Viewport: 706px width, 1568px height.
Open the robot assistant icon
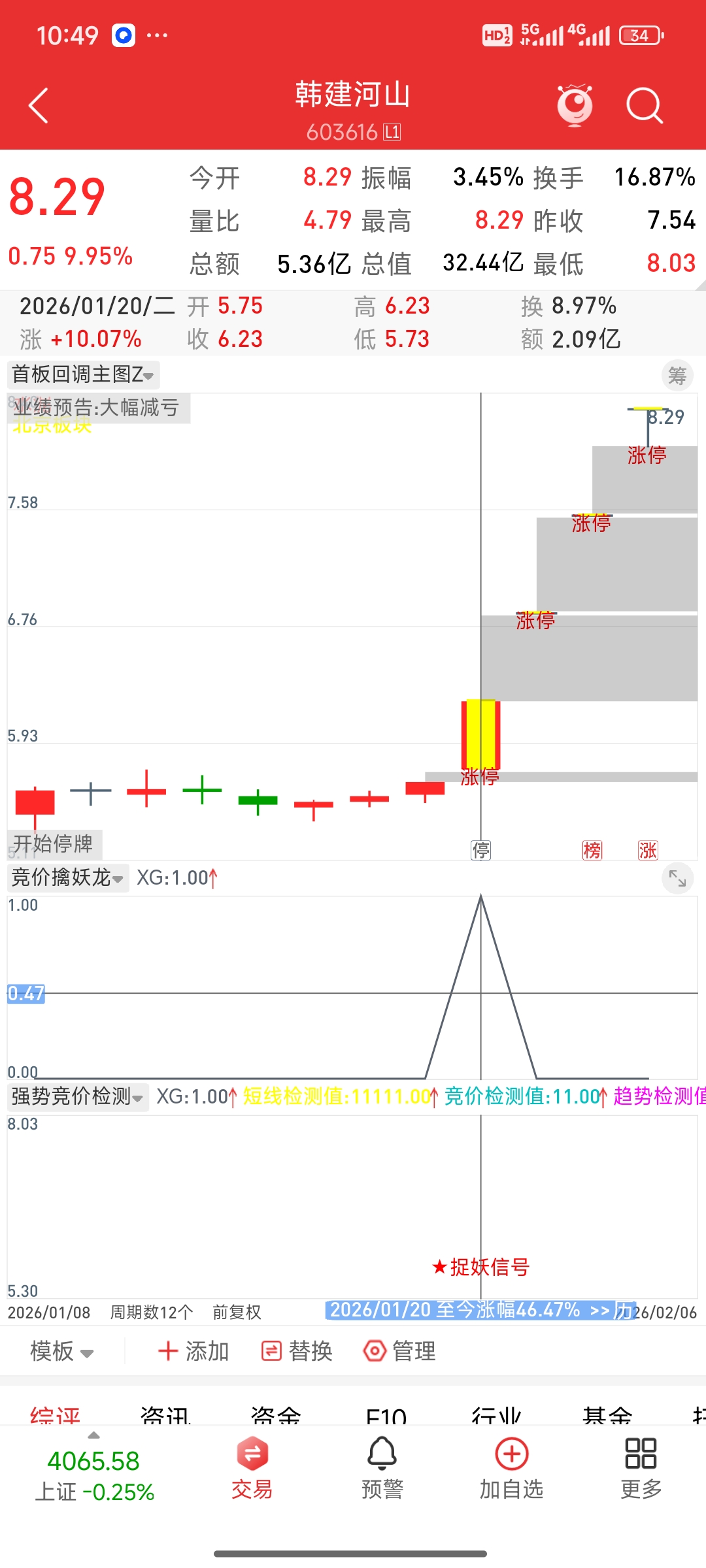click(575, 105)
